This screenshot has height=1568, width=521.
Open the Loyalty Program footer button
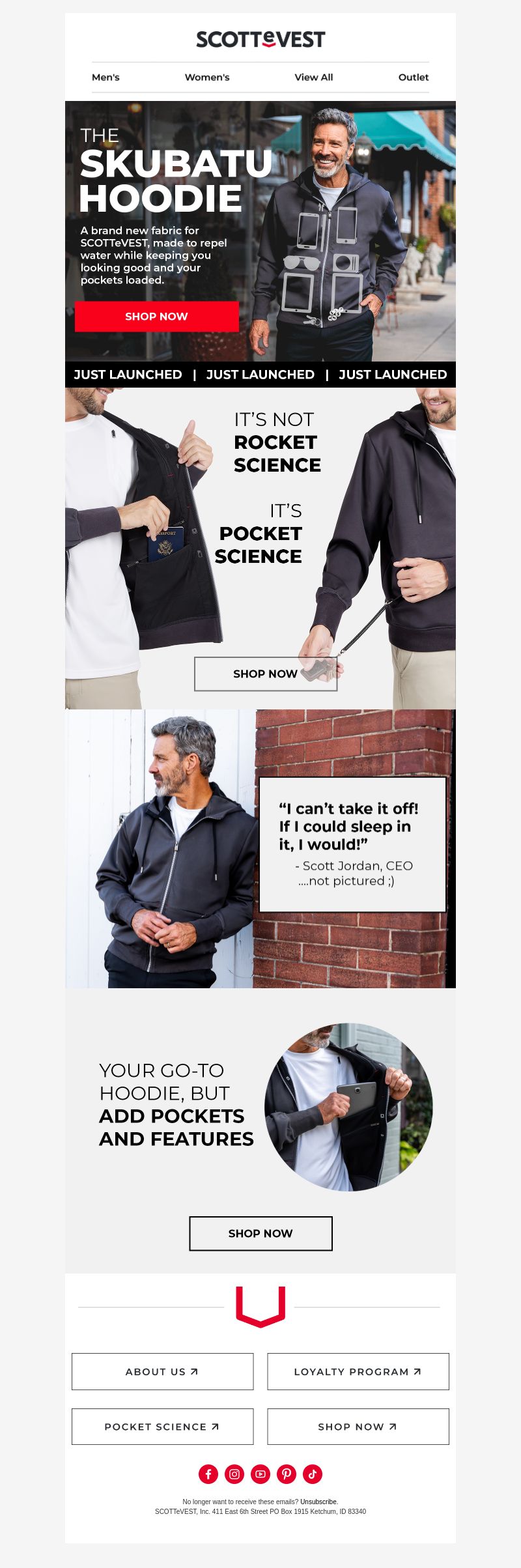(x=358, y=1372)
